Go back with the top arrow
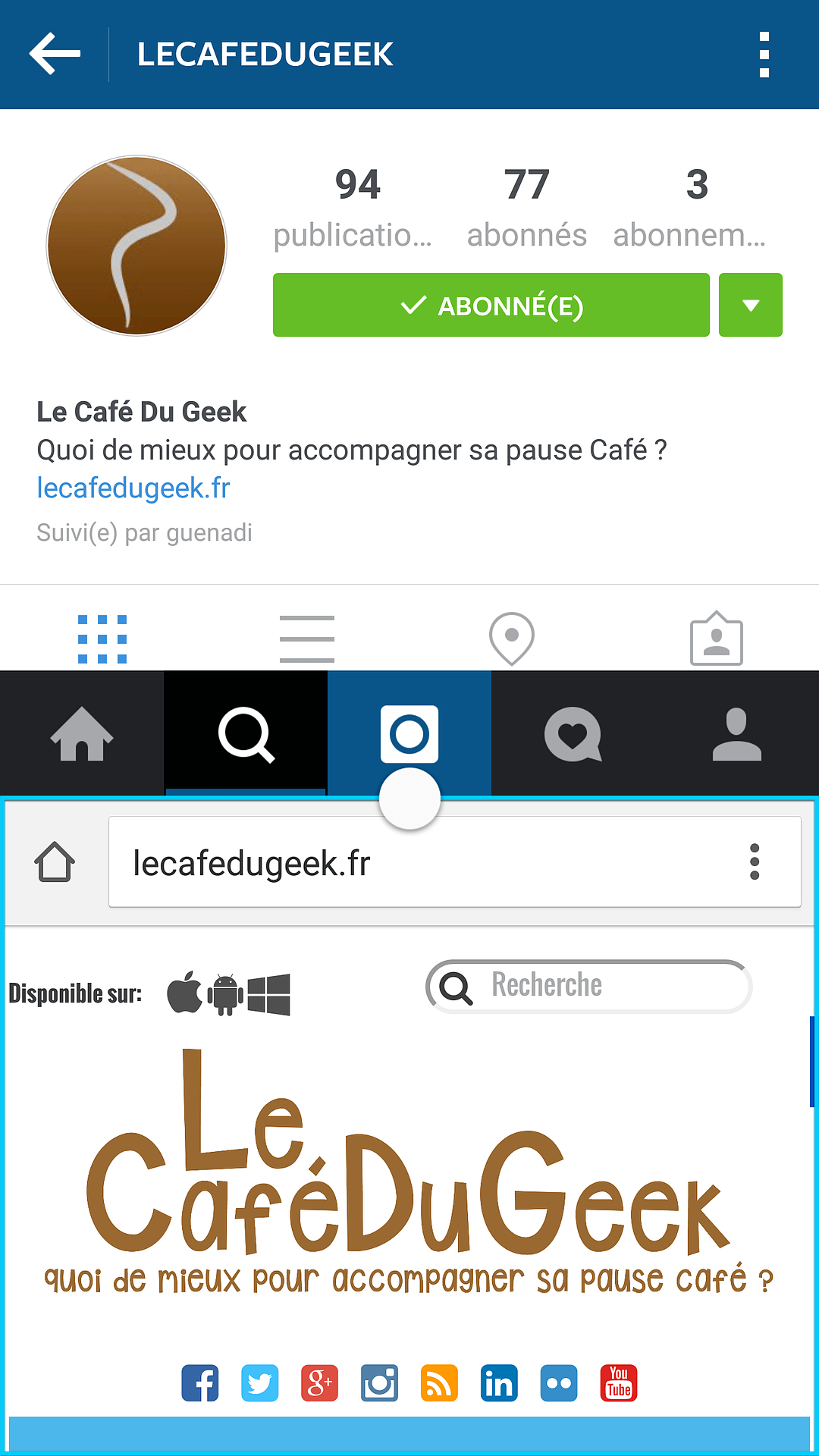 (55, 54)
